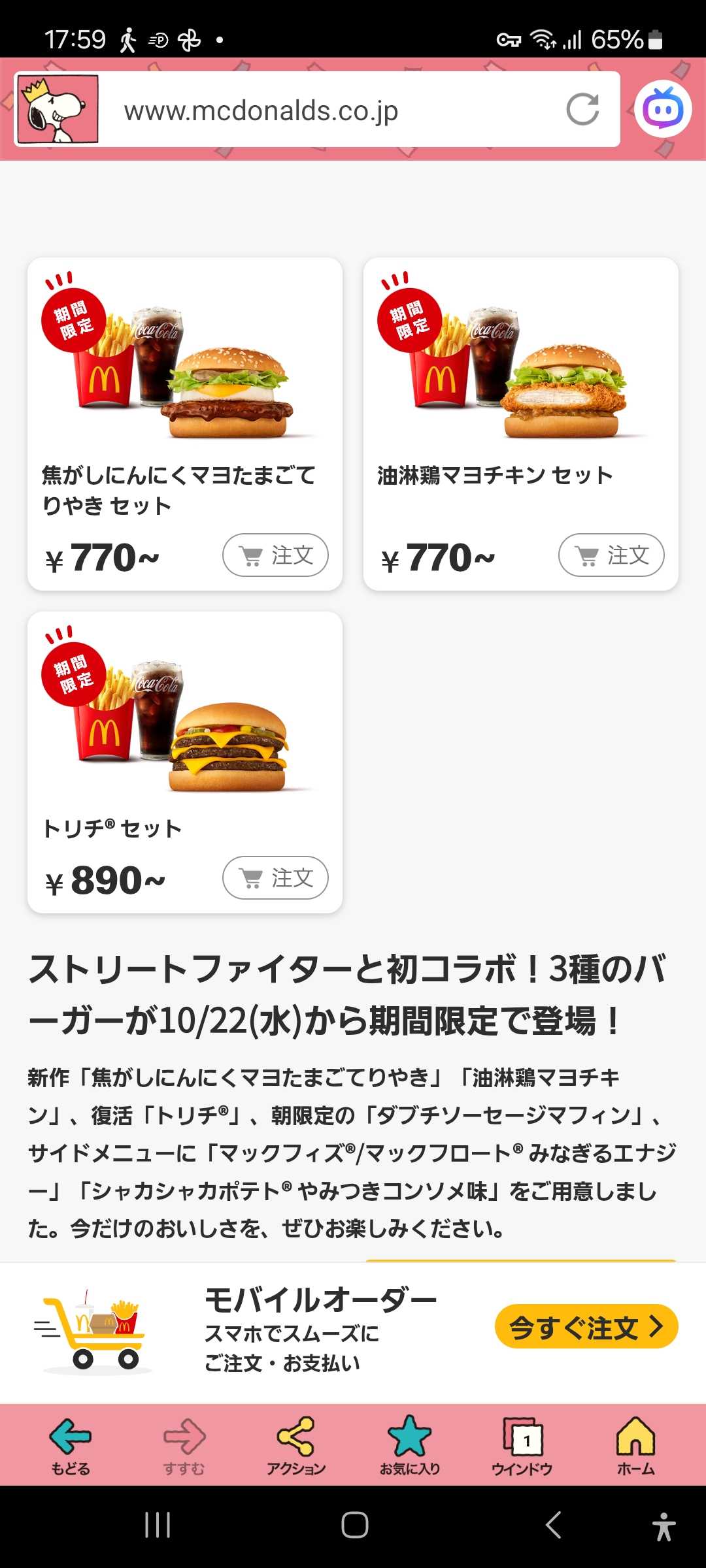The height and width of the screenshot is (1568, 706).
Task: Open お気に入り favorites
Action: point(410,1446)
